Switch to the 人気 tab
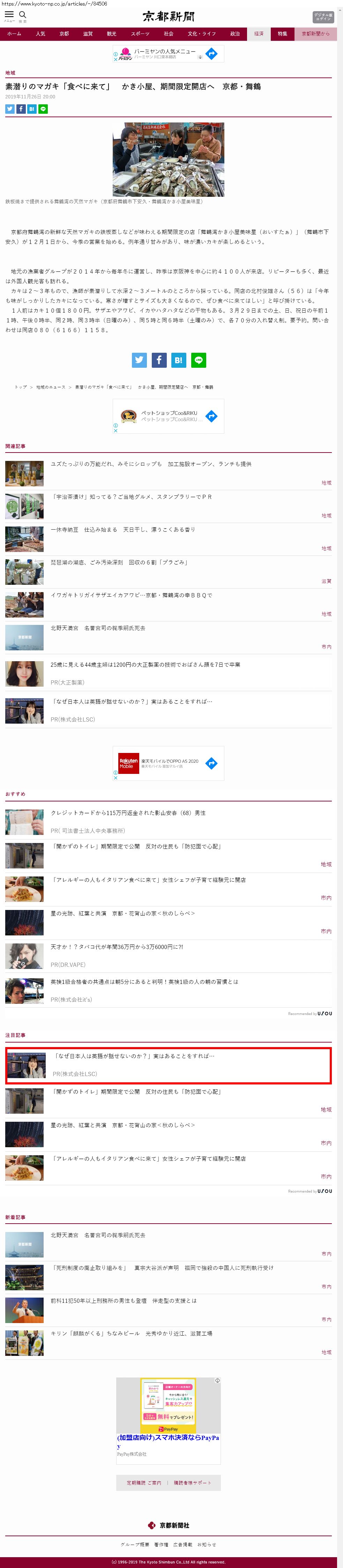343x1568 pixels. pyautogui.click(x=40, y=34)
